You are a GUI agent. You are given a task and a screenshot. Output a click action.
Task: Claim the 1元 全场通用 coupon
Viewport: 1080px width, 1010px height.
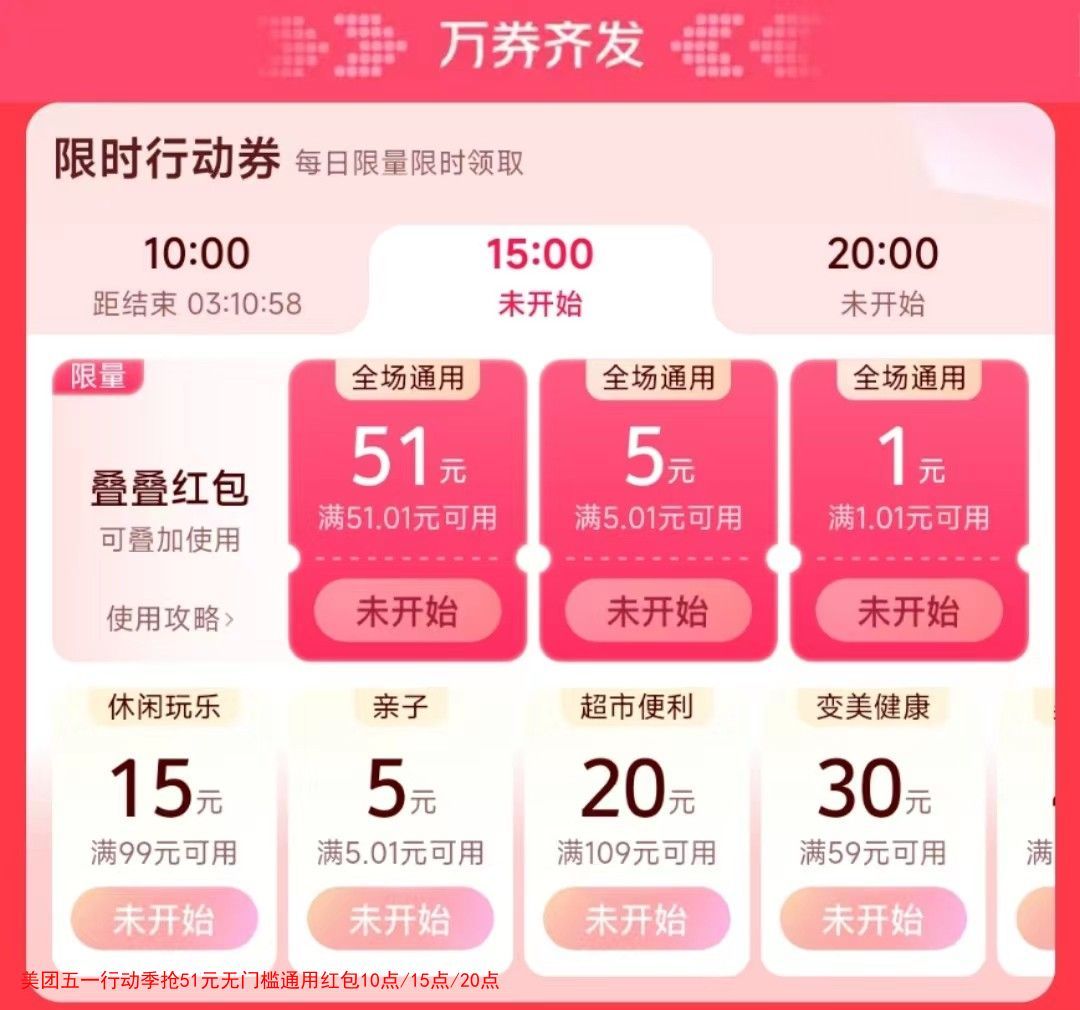[x=908, y=611]
